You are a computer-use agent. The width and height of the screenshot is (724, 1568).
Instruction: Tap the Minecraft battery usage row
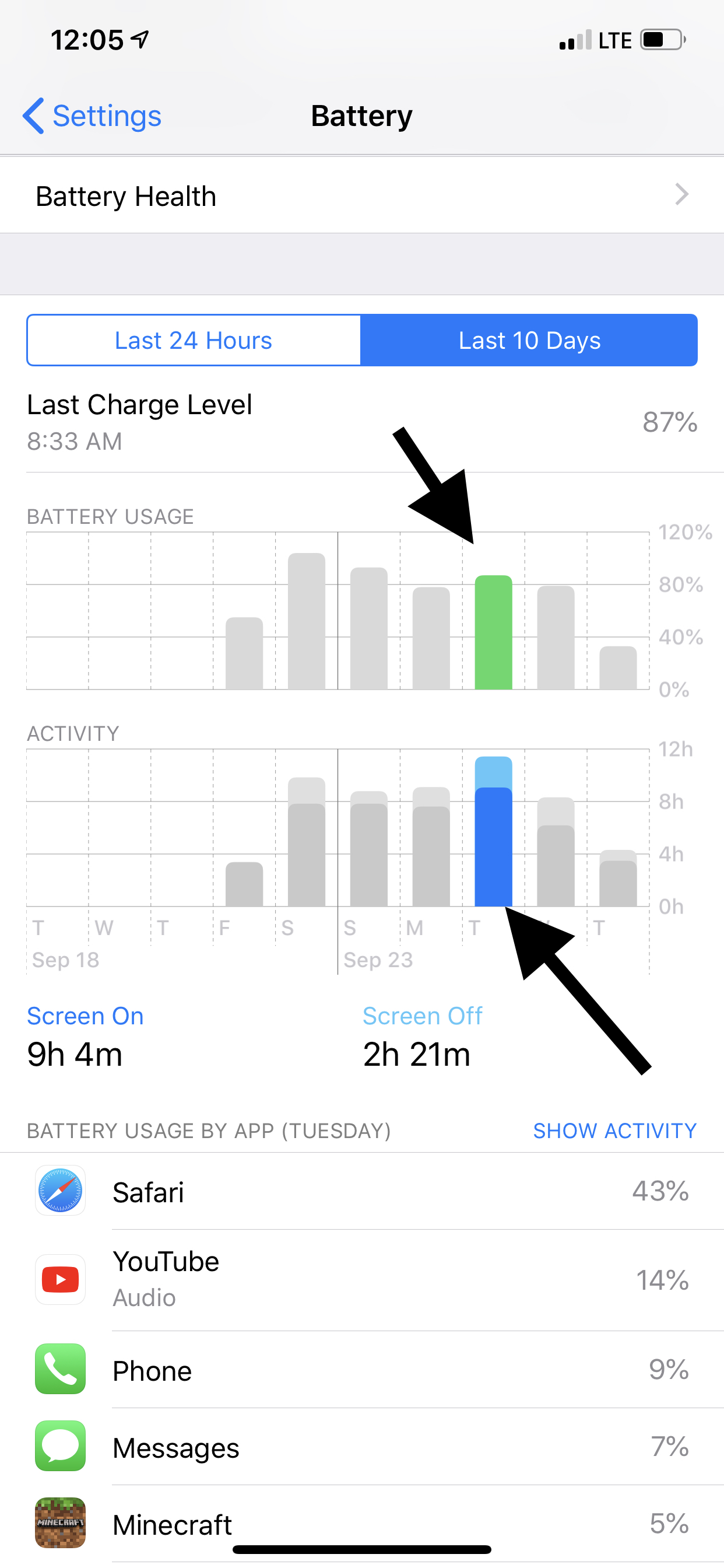(362, 1524)
